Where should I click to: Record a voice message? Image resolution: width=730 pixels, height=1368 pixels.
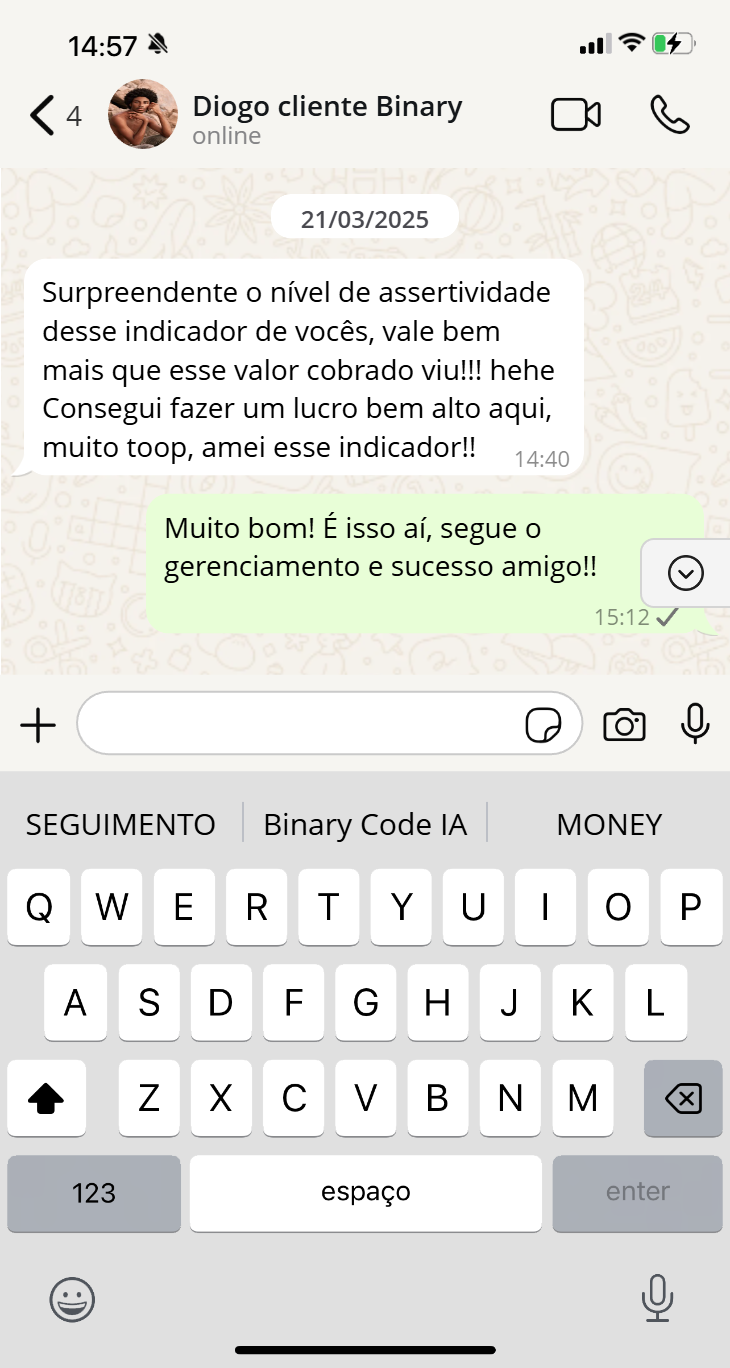(694, 723)
